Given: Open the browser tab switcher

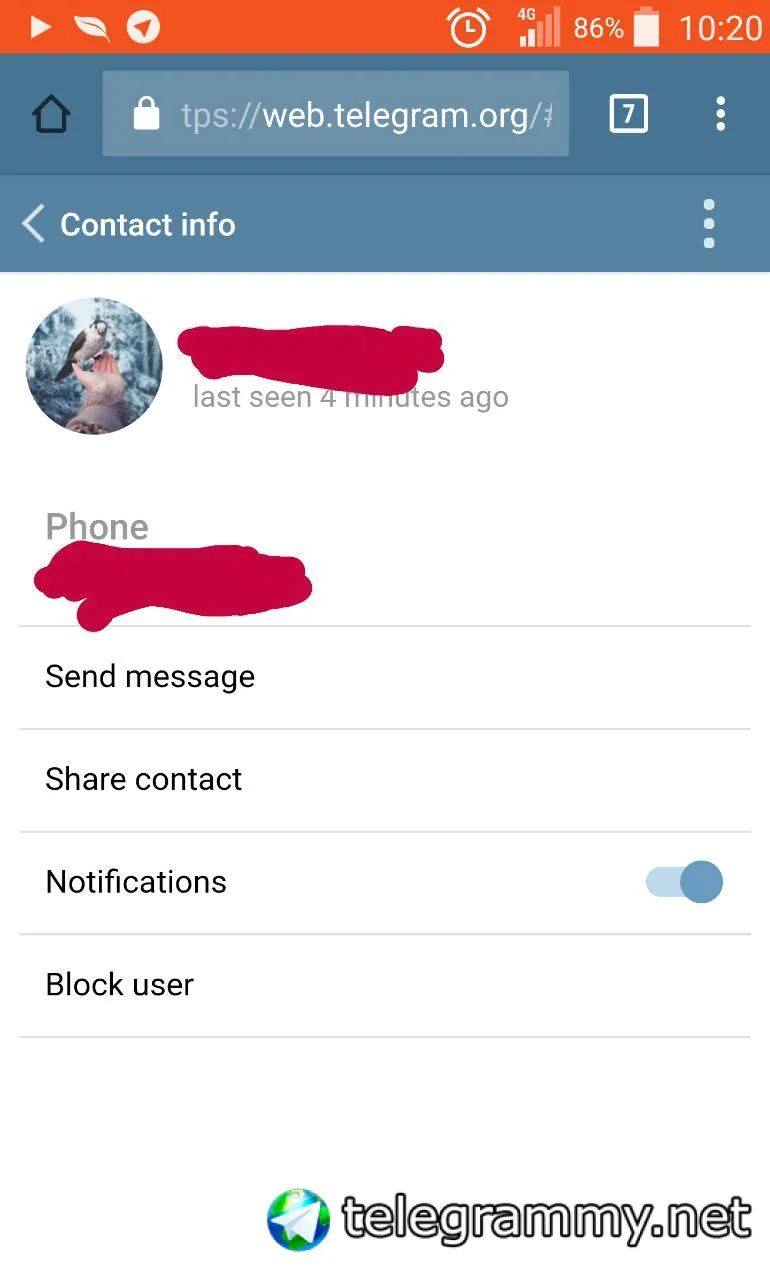Looking at the screenshot, I should (x=628, y=114).
